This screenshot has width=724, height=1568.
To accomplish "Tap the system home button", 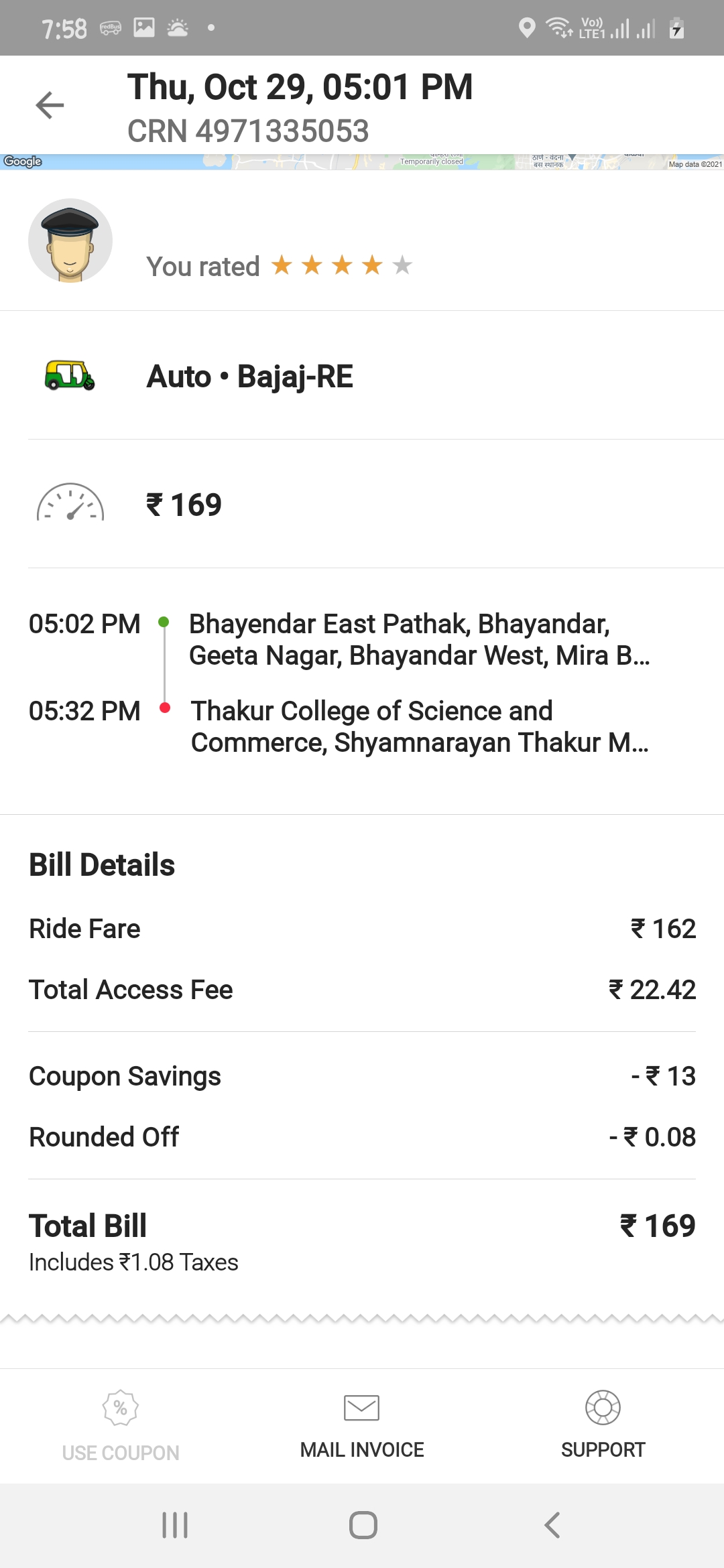I will [x=363, y=1525].
